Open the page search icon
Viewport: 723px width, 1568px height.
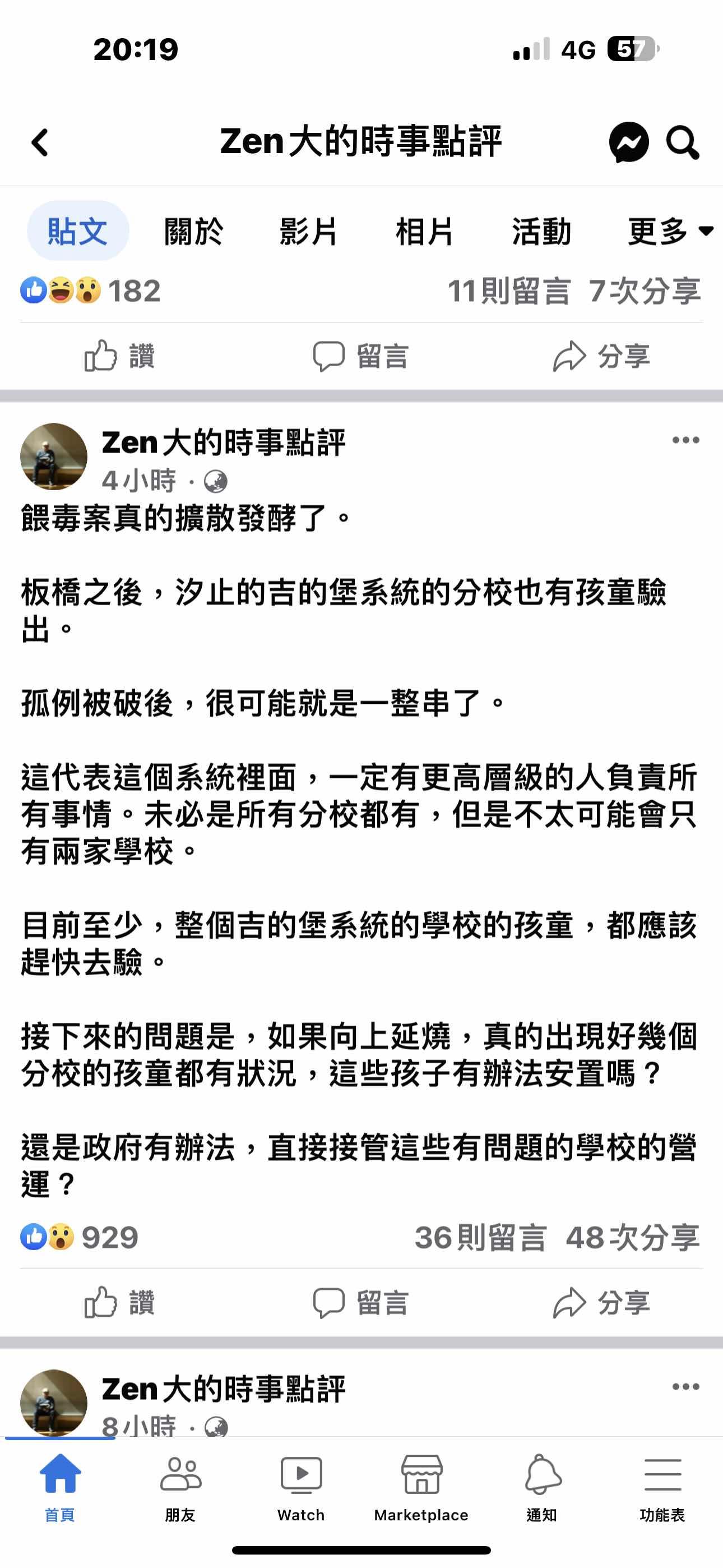682,143
